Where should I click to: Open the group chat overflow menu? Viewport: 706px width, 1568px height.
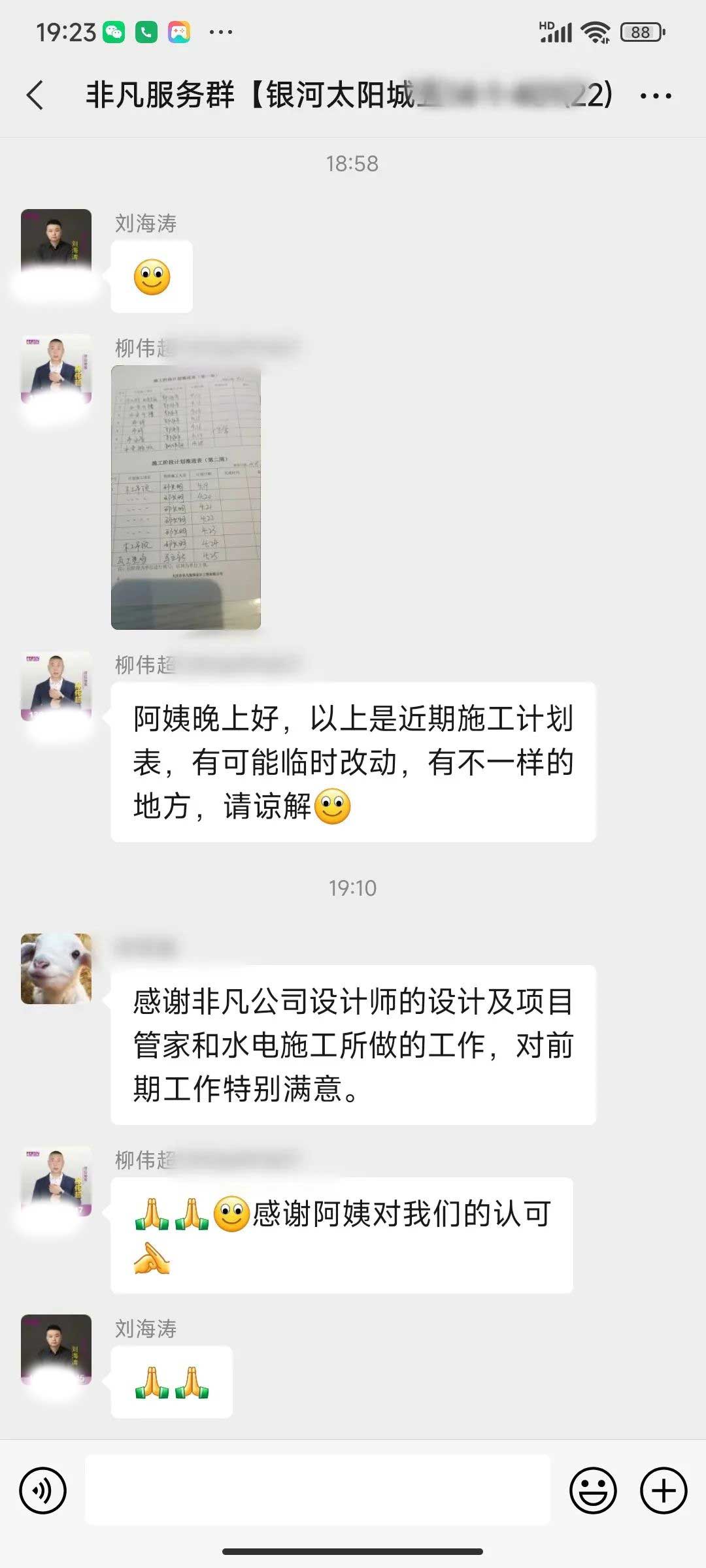655,96
